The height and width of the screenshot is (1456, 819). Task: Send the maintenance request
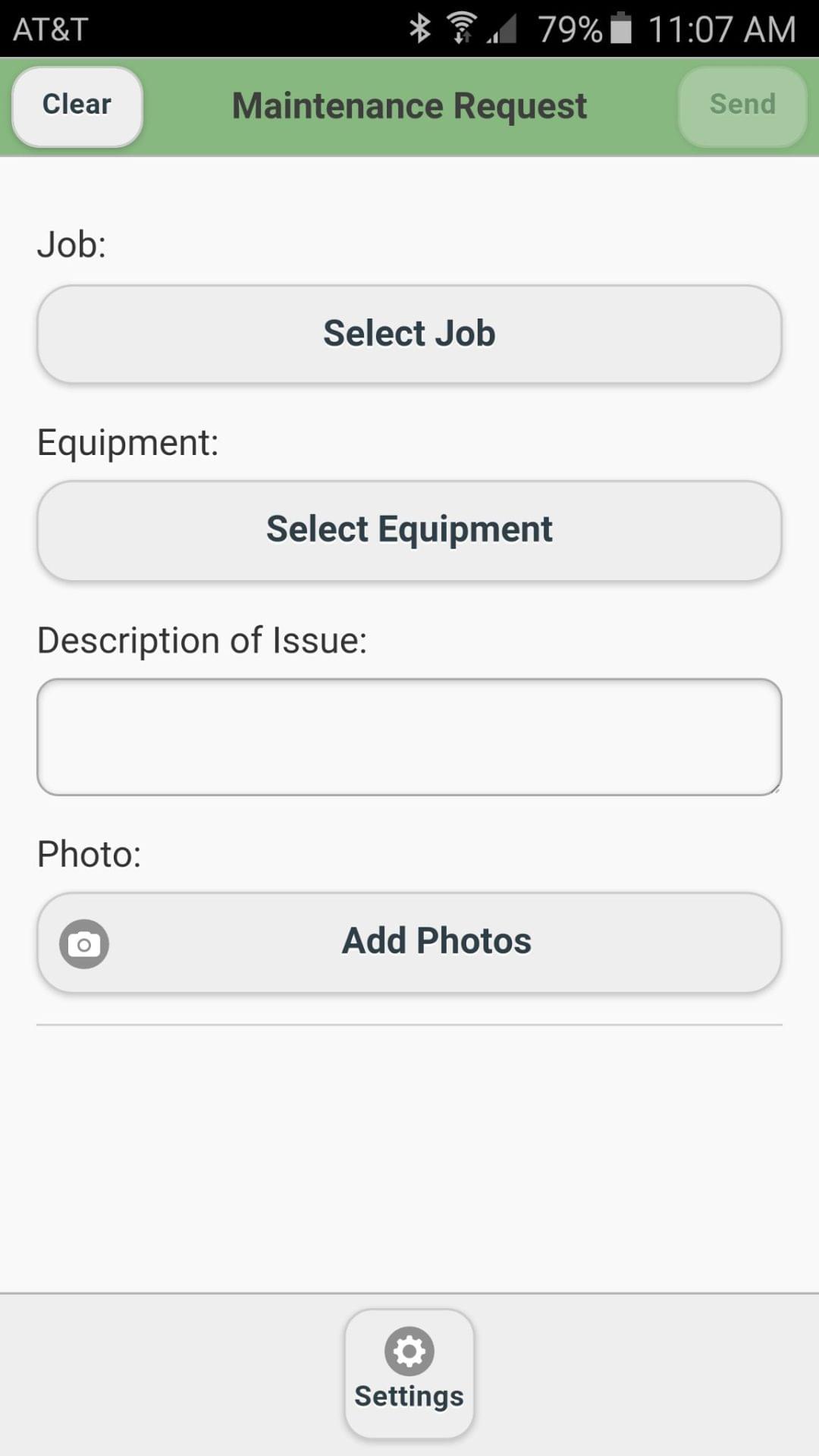tap(742, 105)
